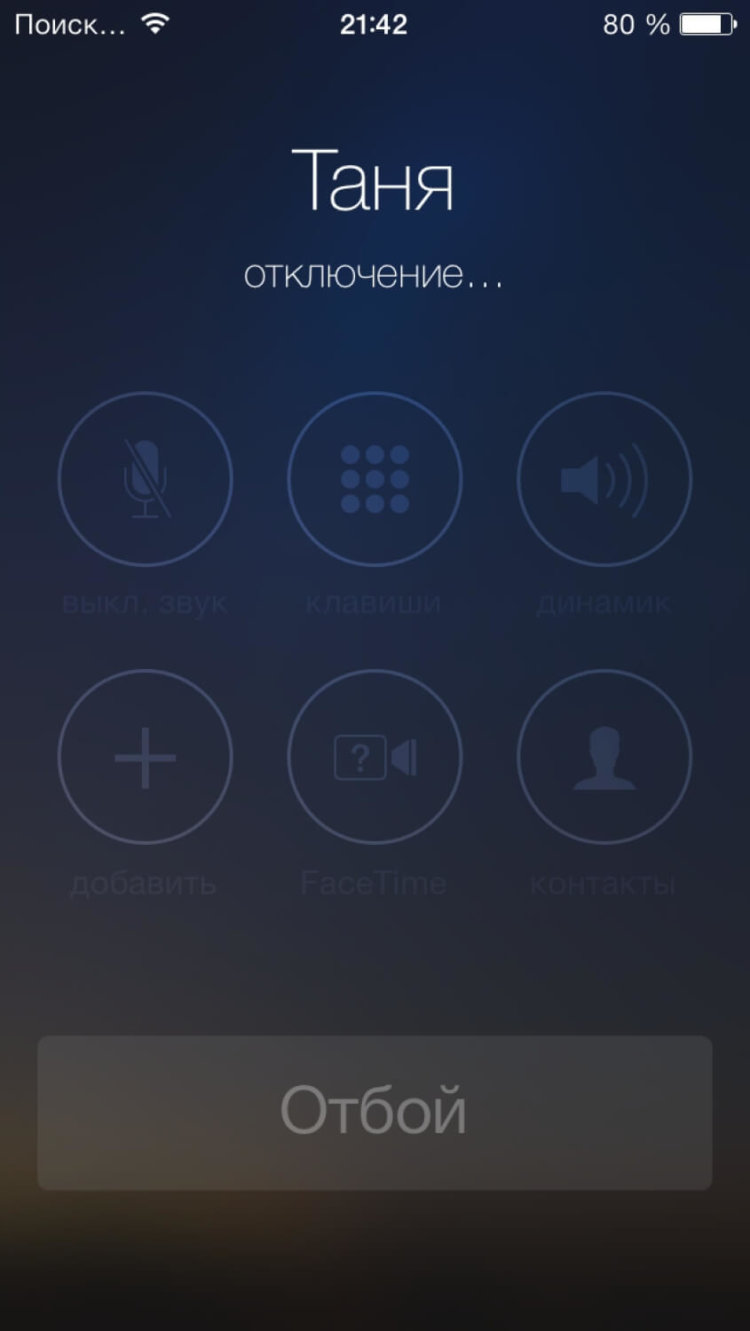Mute the call microphone (выкл. звук)
750x1331 pixels.
[145, 479]
